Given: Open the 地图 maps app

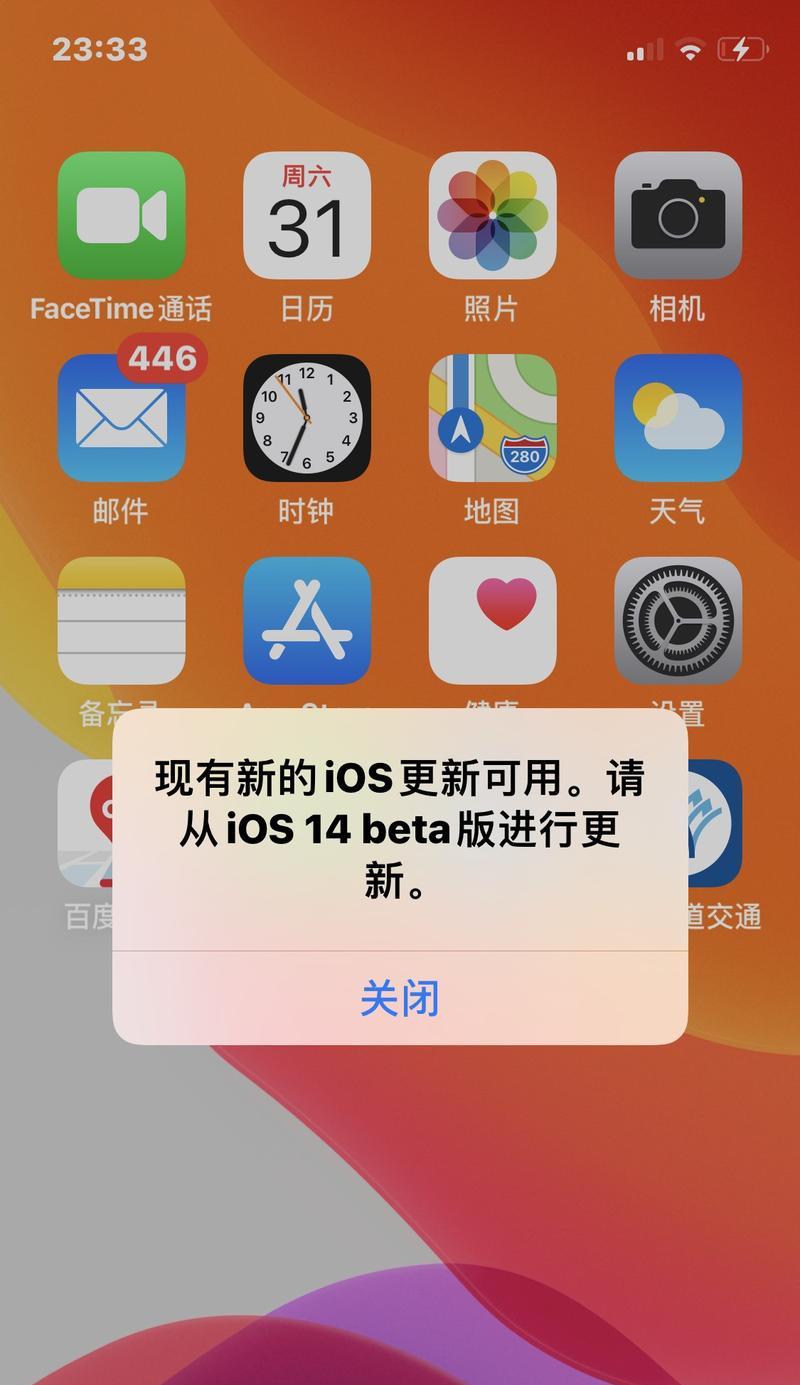Looking at the screenshot, I should coord(492,418).
